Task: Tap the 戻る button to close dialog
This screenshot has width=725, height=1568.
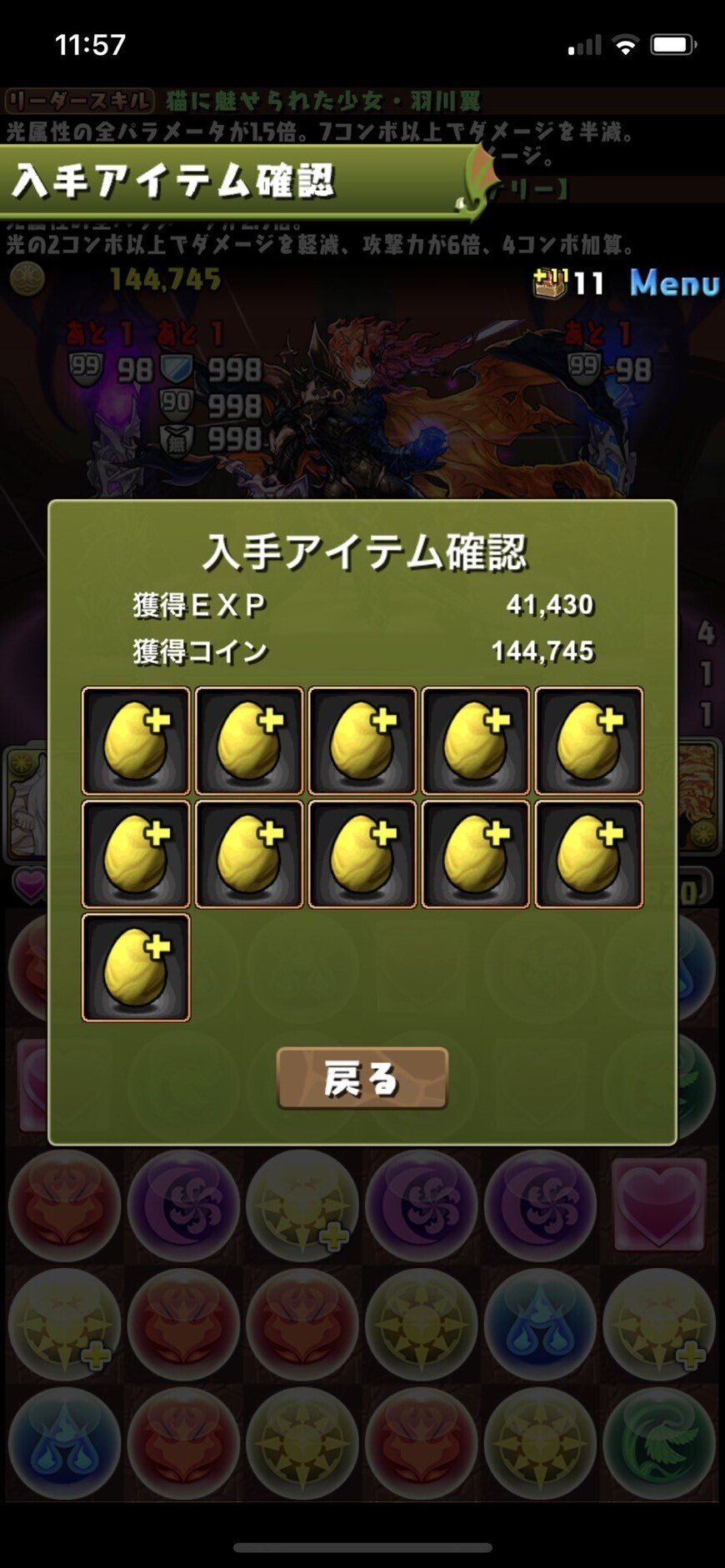Action: pos(362,1078)
